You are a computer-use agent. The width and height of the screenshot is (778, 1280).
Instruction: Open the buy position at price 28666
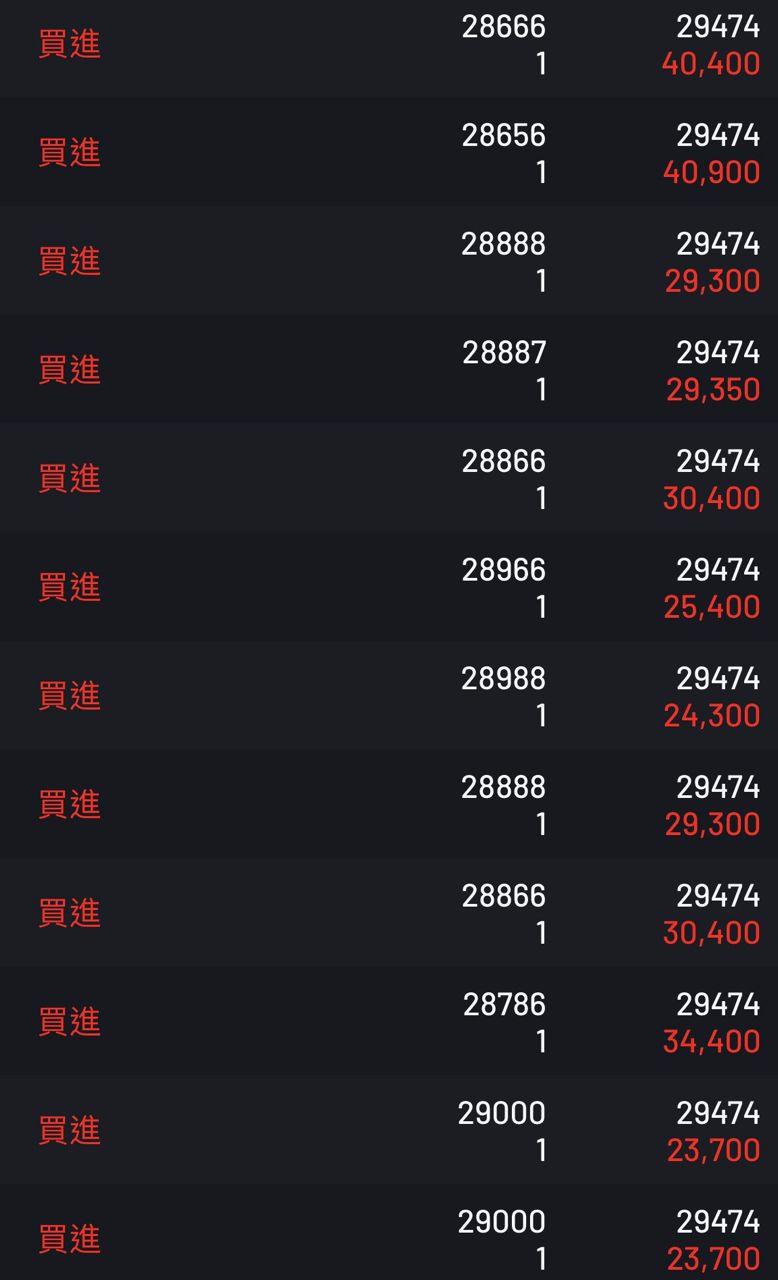(x=389, y=46)
